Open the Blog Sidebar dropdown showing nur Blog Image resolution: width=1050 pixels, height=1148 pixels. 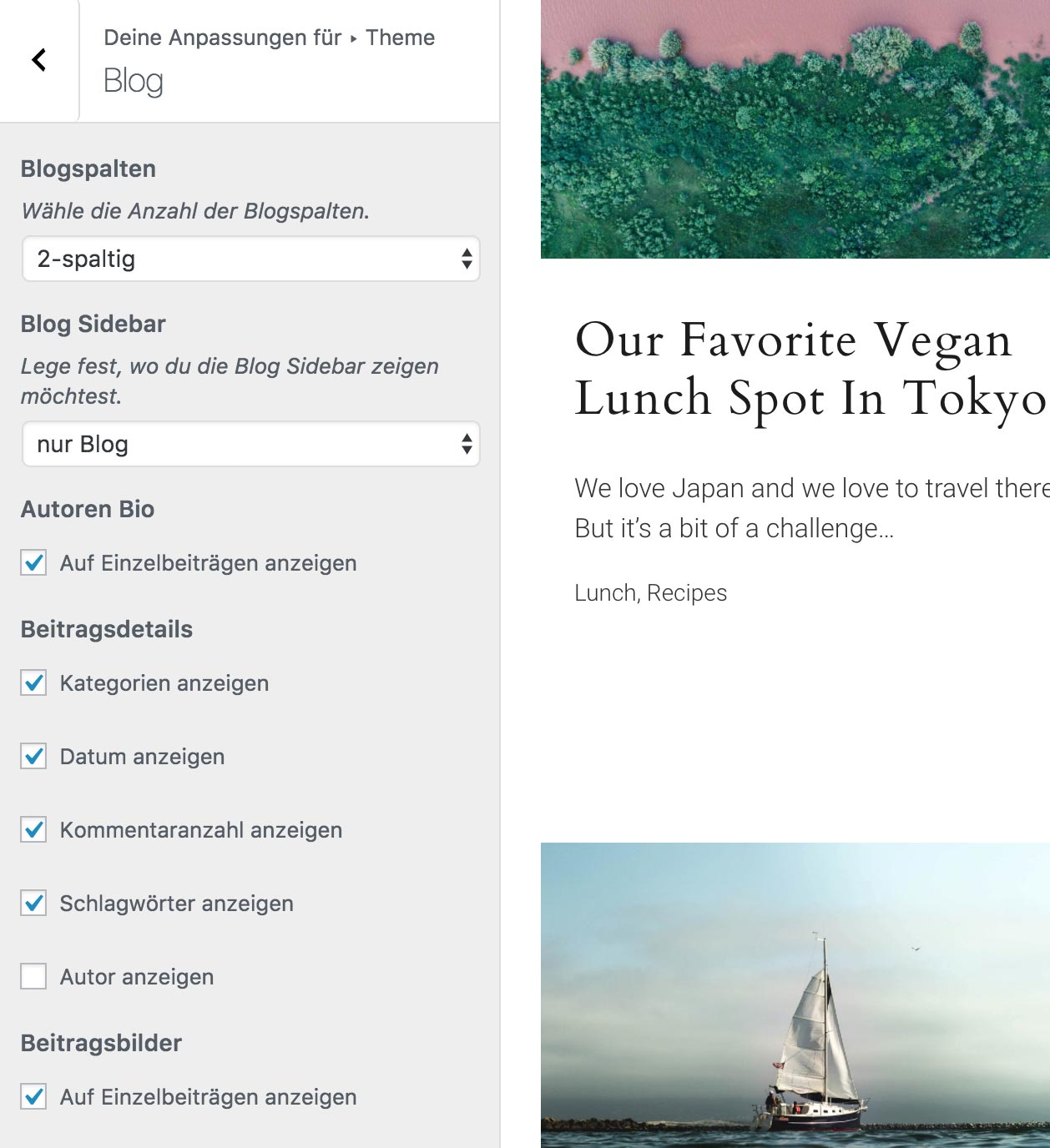coord(250,444)
